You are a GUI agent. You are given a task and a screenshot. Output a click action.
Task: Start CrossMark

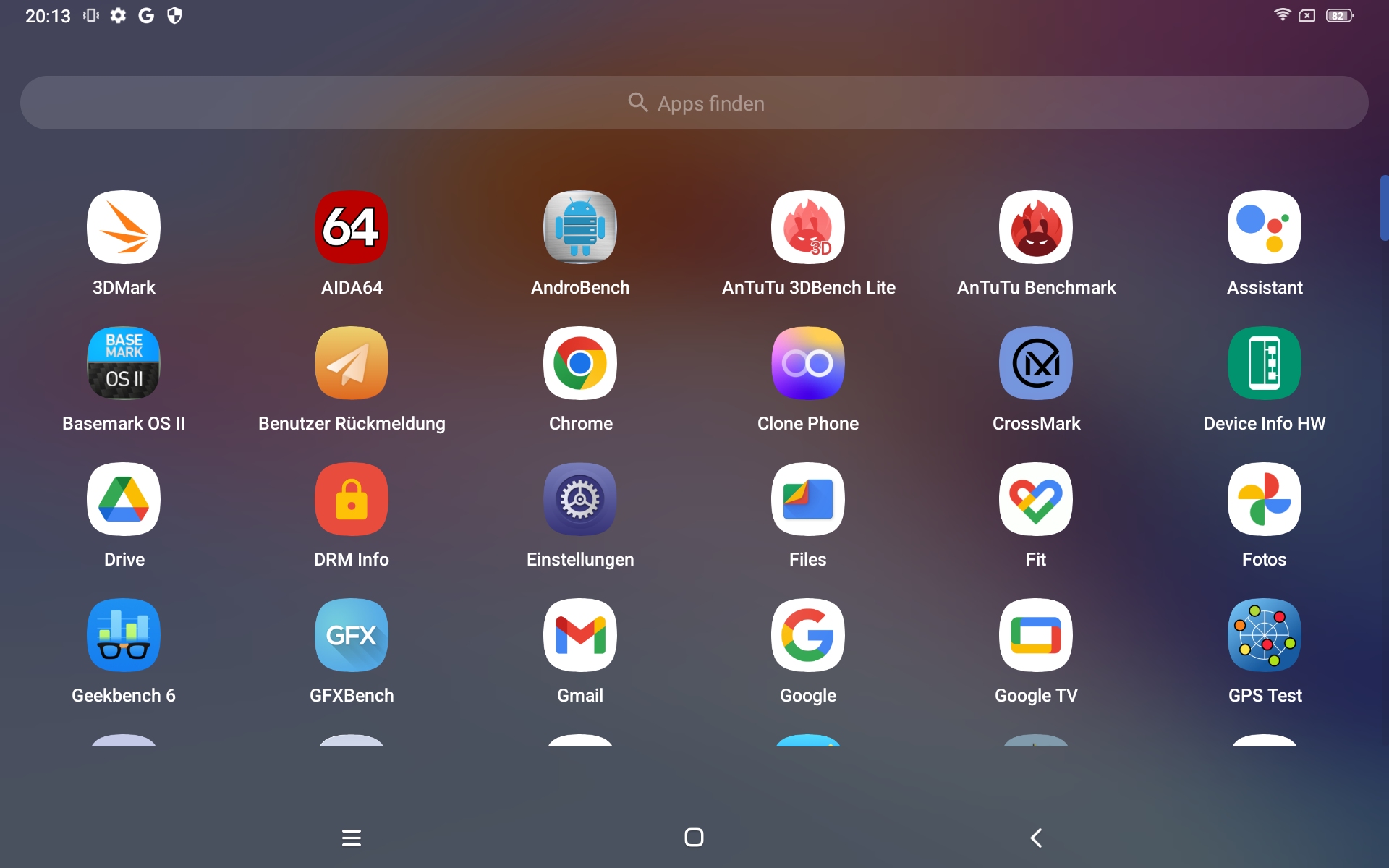[1036, 364]
